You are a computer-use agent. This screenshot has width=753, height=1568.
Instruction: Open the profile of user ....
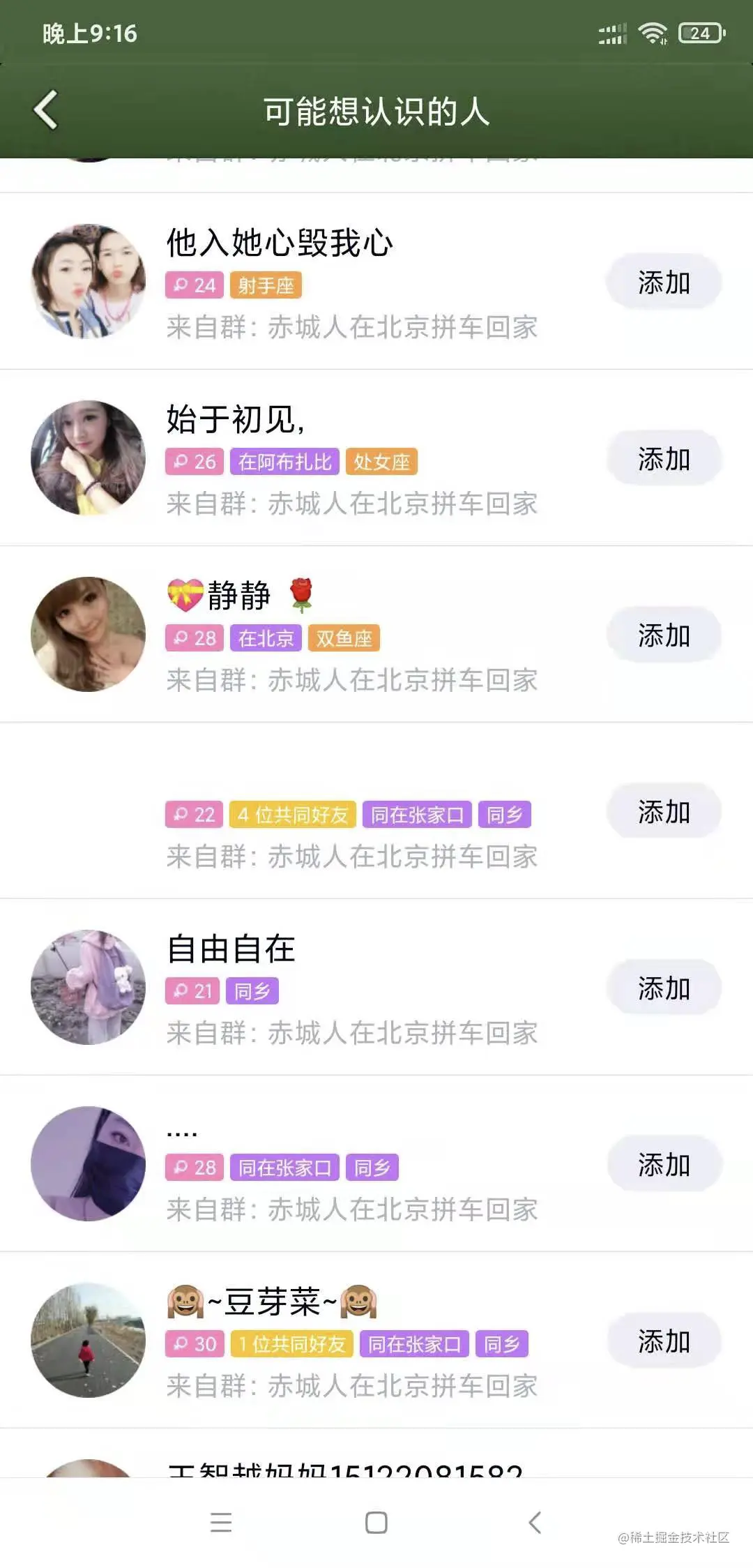89,1163
